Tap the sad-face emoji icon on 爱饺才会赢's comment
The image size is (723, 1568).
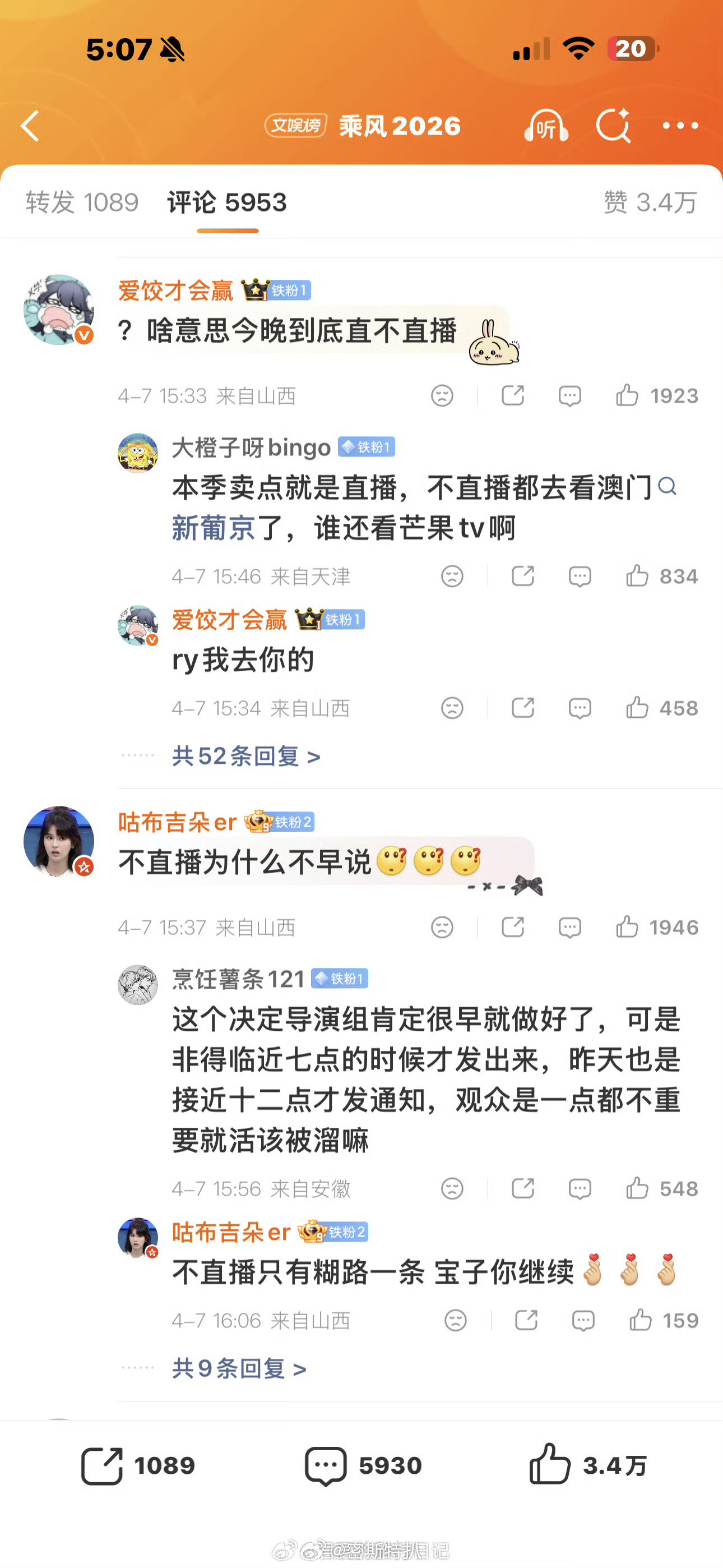(x=442, y=396)
